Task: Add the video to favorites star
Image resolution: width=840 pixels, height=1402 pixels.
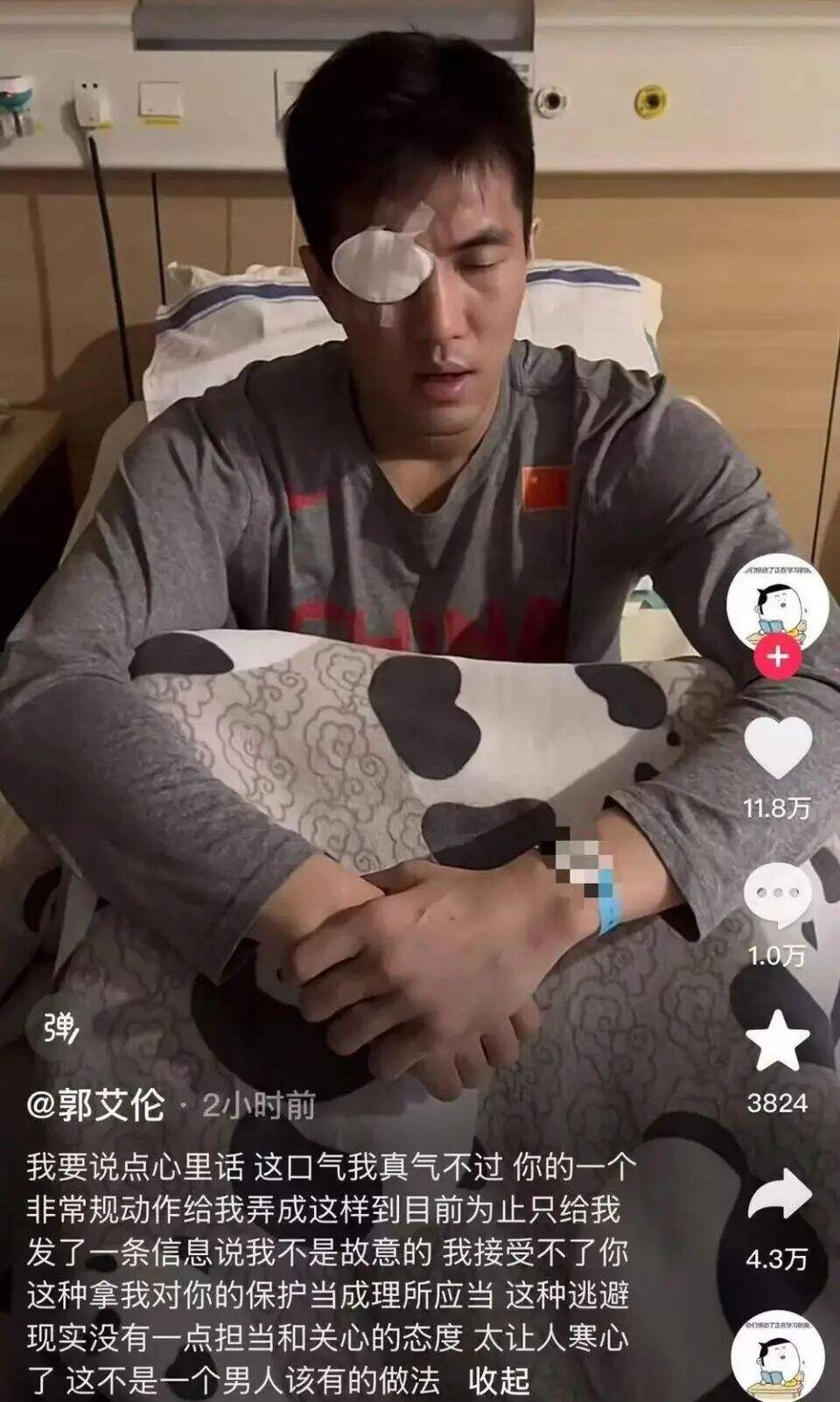Action: (x=777, y=1041)
